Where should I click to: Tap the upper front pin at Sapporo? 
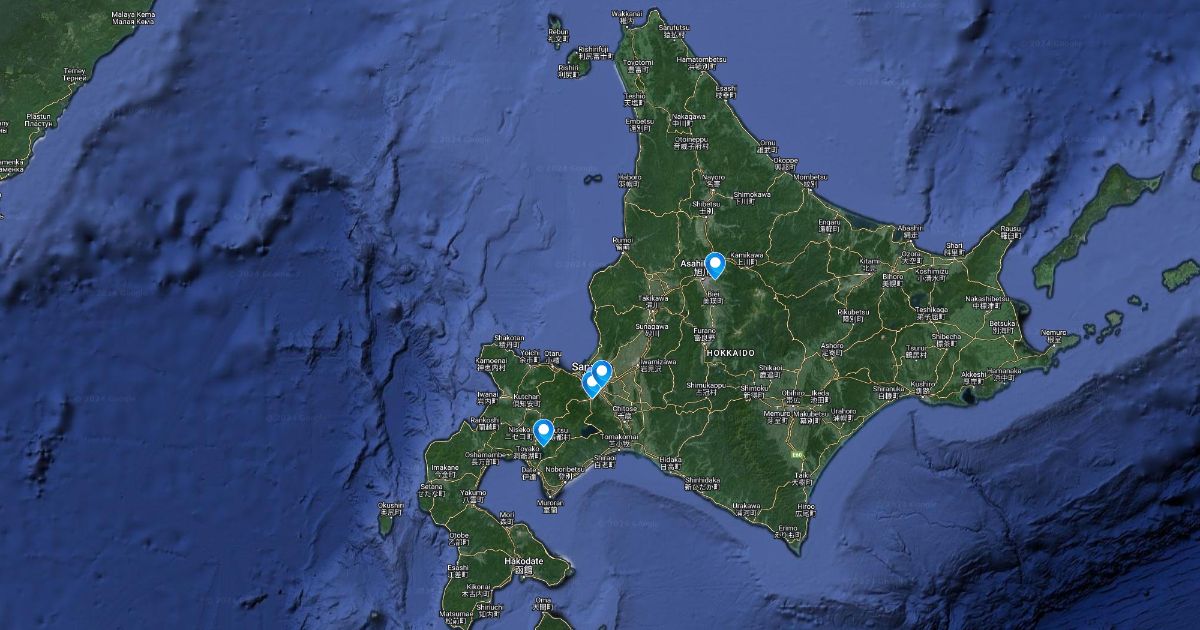[602, 370]
